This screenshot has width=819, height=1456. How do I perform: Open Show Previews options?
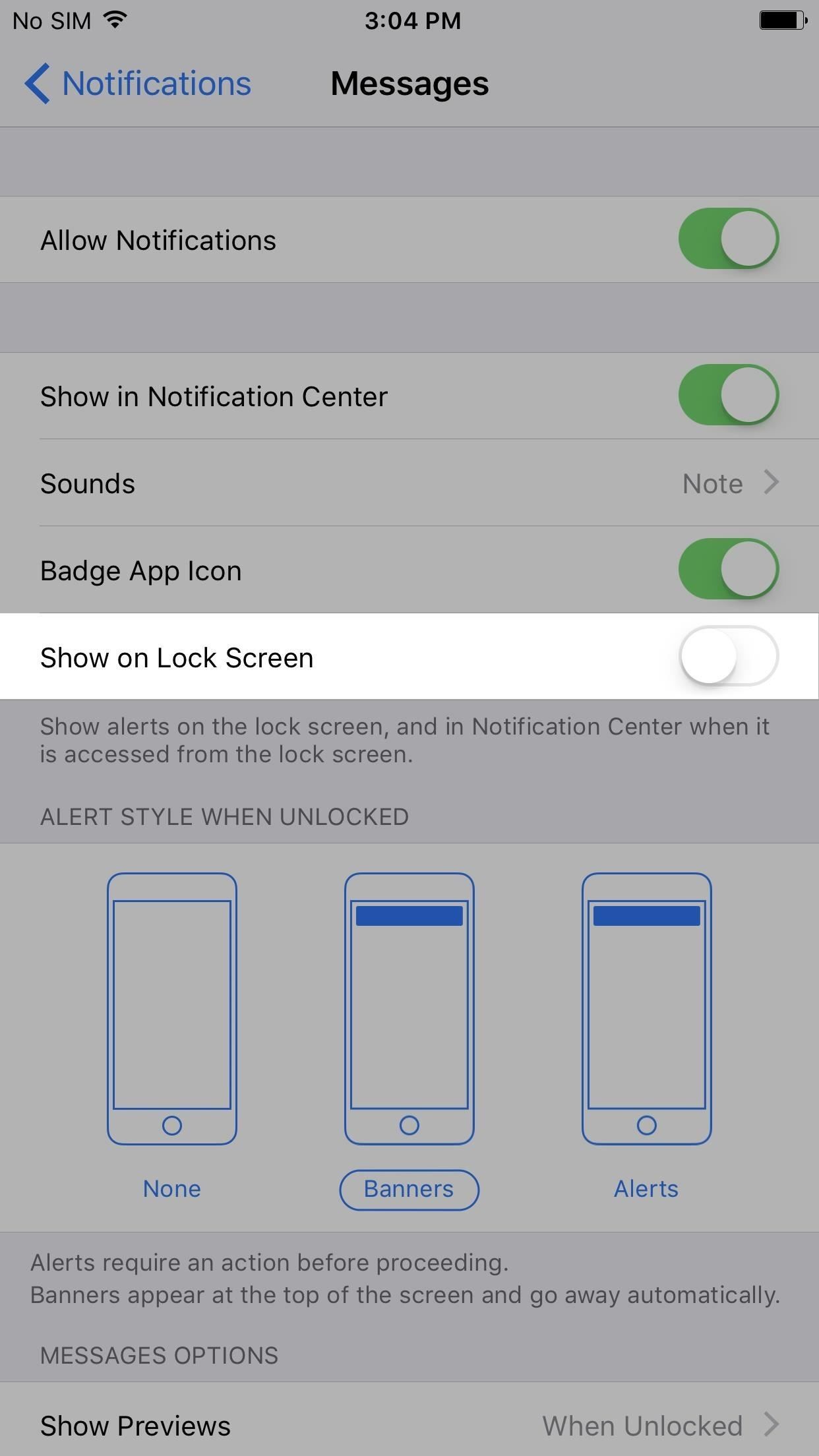(x=409, y=1426)
